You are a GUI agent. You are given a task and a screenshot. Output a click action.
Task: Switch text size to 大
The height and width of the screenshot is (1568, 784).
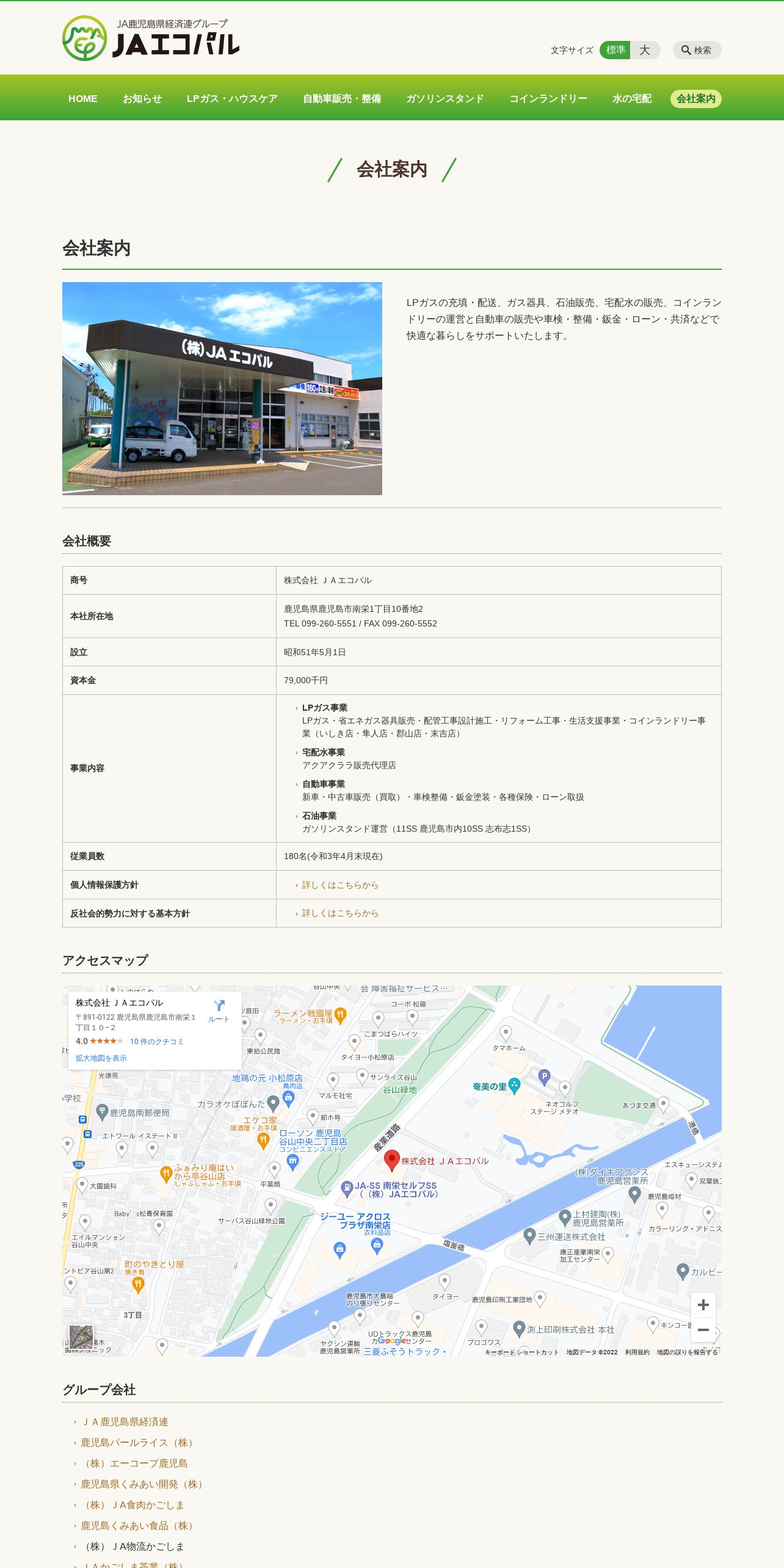tap(645, 50)
